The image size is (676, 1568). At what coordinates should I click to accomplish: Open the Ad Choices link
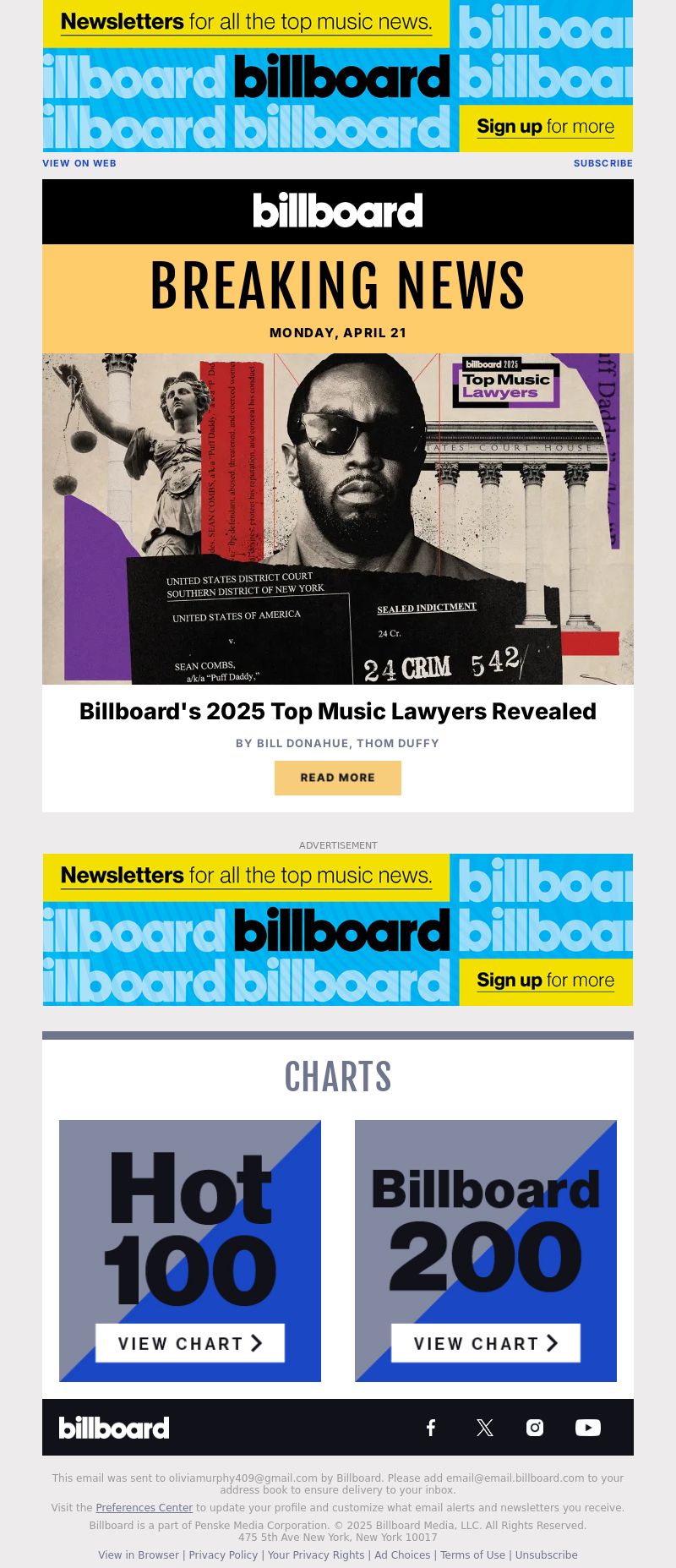[x=402, y=1555]
